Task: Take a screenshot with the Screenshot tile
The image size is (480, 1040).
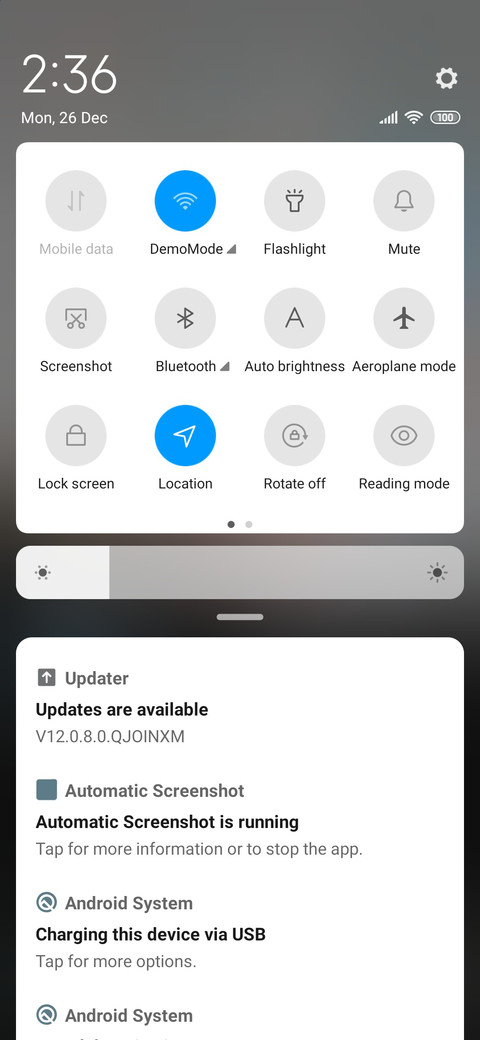Action: click(x=76, y=318)
